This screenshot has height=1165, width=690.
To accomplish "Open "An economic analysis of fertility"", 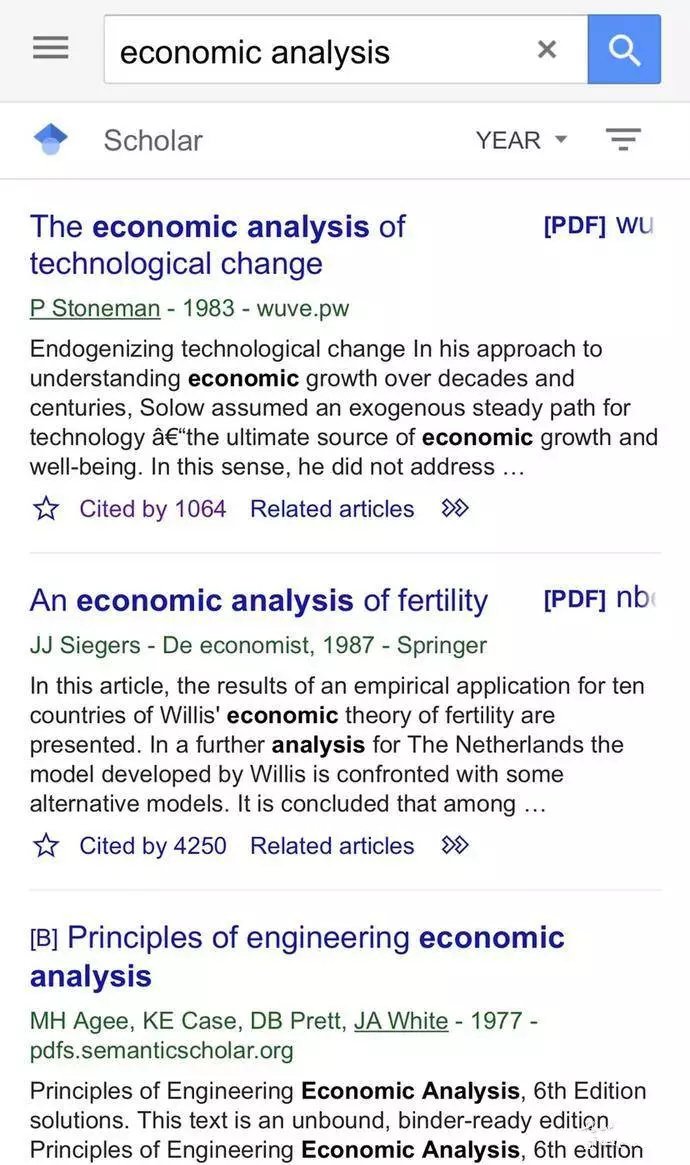I will click(258, 600).
